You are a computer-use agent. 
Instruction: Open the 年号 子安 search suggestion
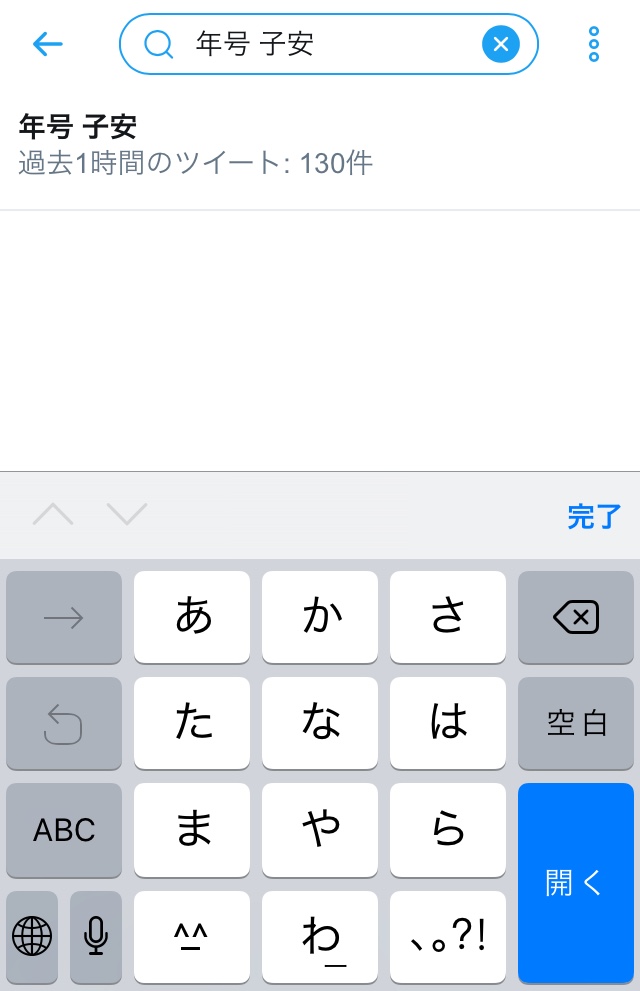click(195, 145)
